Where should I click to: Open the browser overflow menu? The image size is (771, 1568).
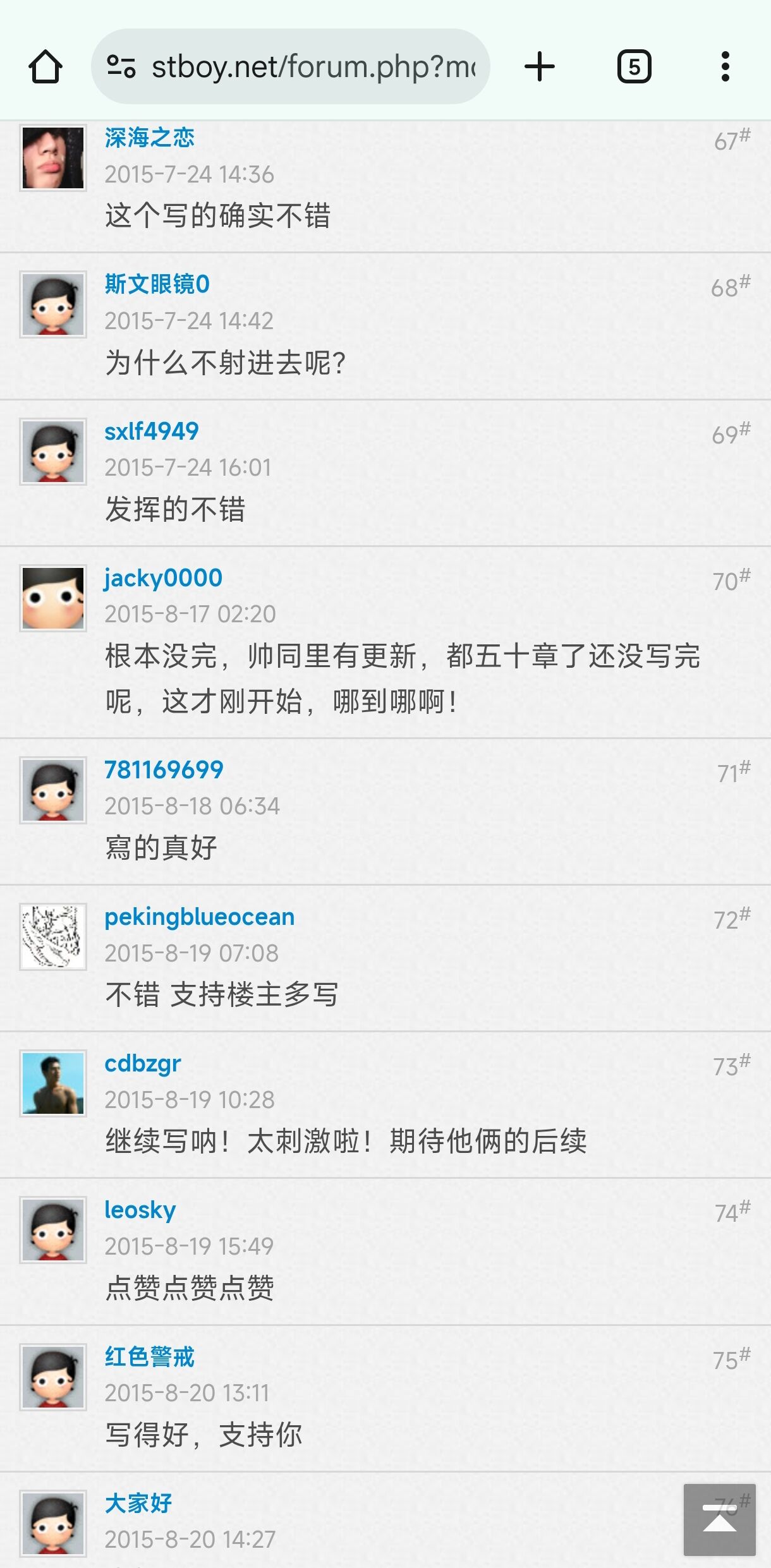tap(725, 67)
